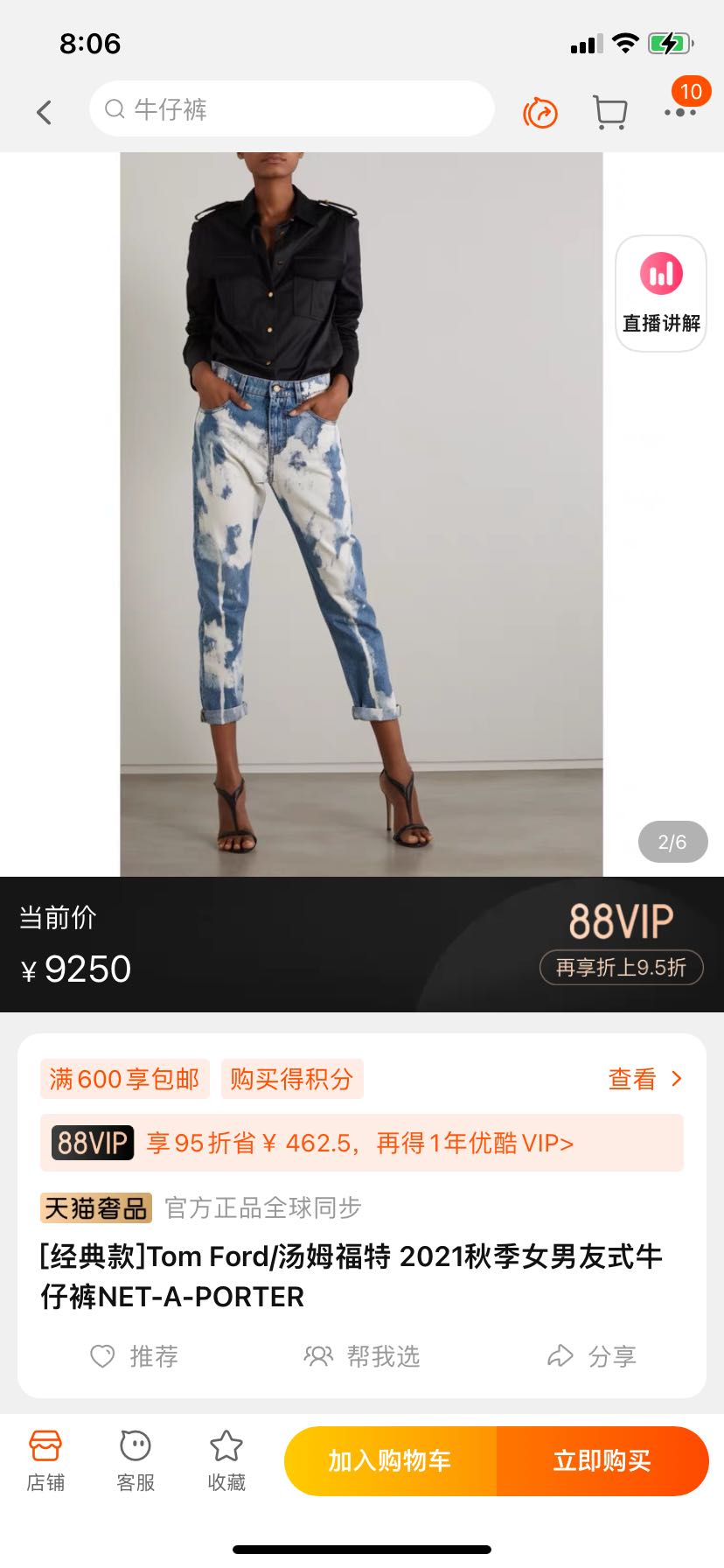Open the orange share-reward icon
The image size is (724, 1568).
[x=540, y=112]
